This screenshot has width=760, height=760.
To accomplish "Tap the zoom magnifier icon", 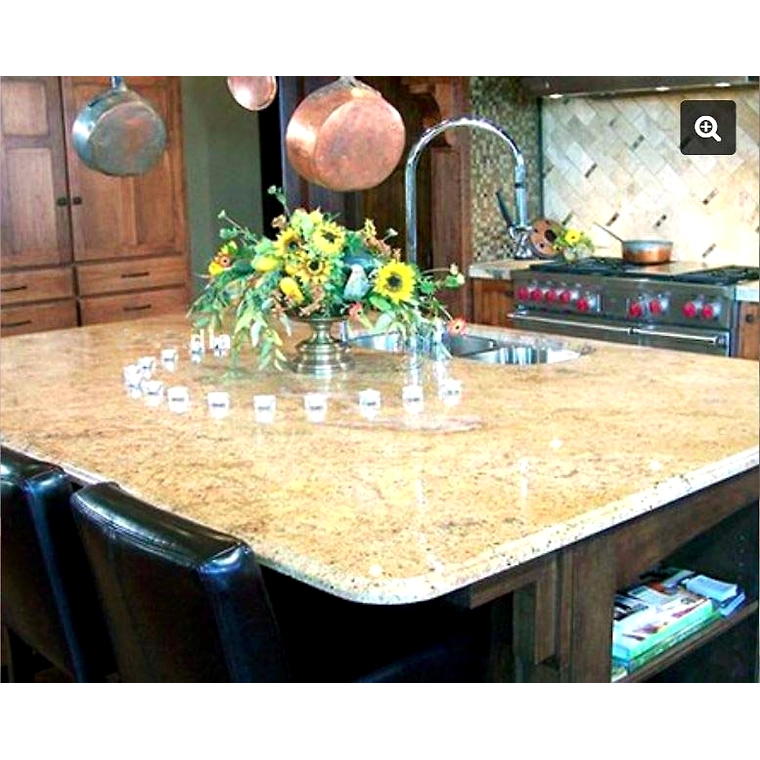I will point(708,127).
